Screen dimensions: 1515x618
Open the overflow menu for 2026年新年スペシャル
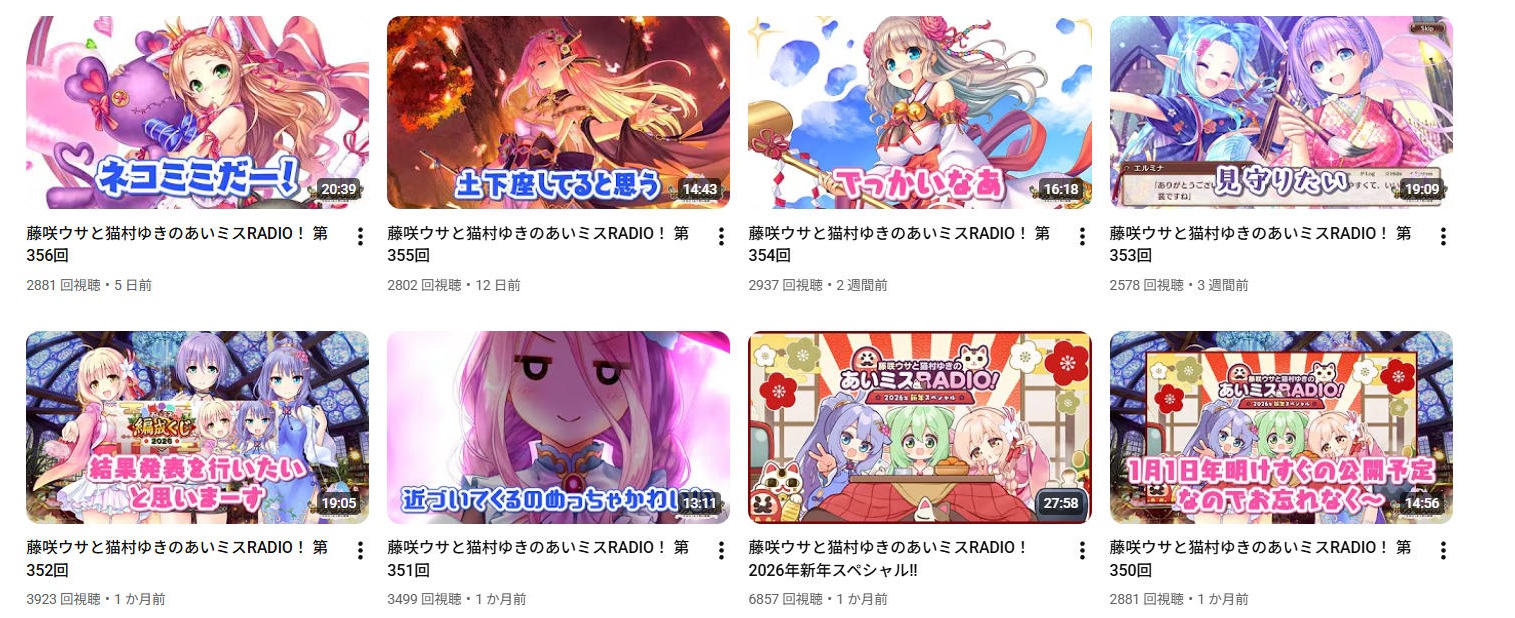click(1082, 551)
